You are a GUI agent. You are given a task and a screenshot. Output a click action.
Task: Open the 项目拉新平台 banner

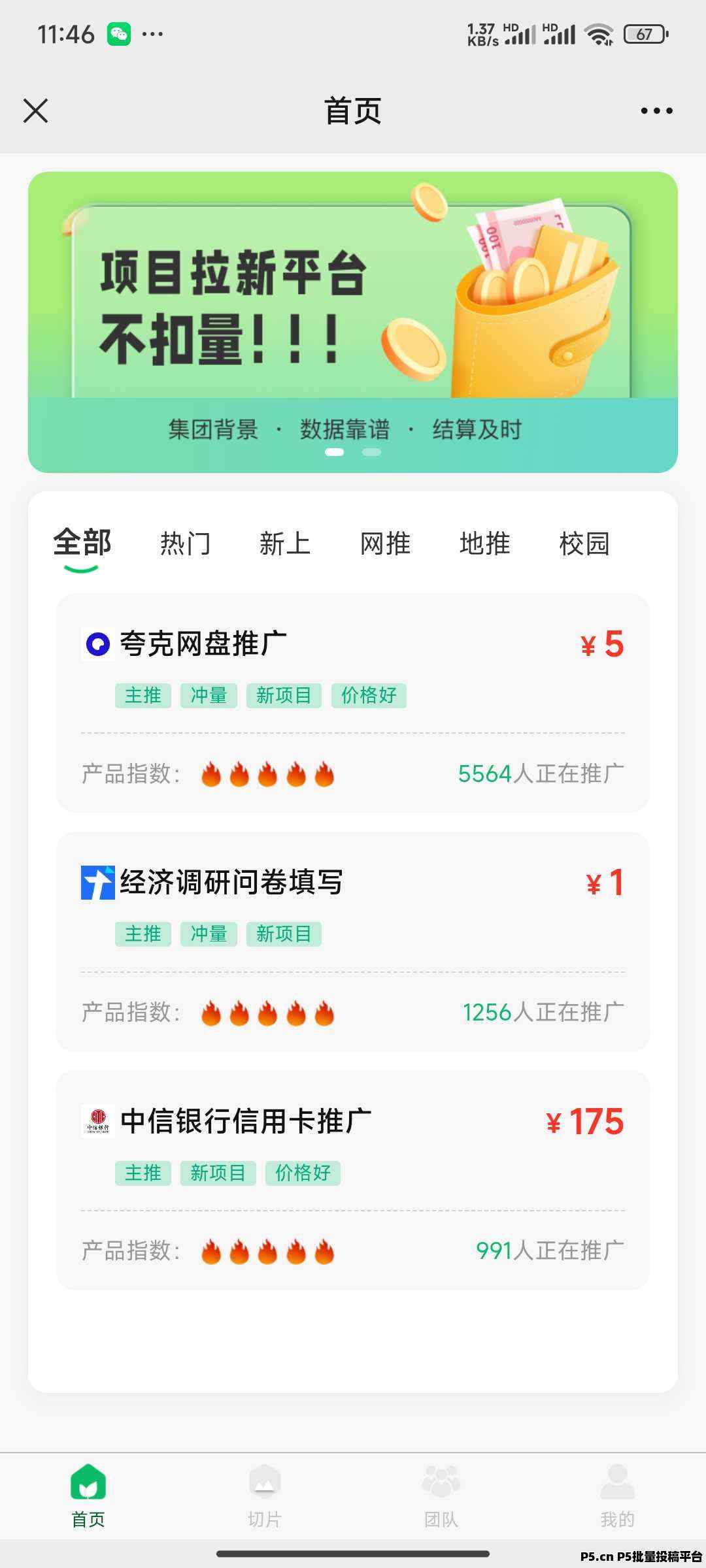pyautogui.click(x=352, y=307)
